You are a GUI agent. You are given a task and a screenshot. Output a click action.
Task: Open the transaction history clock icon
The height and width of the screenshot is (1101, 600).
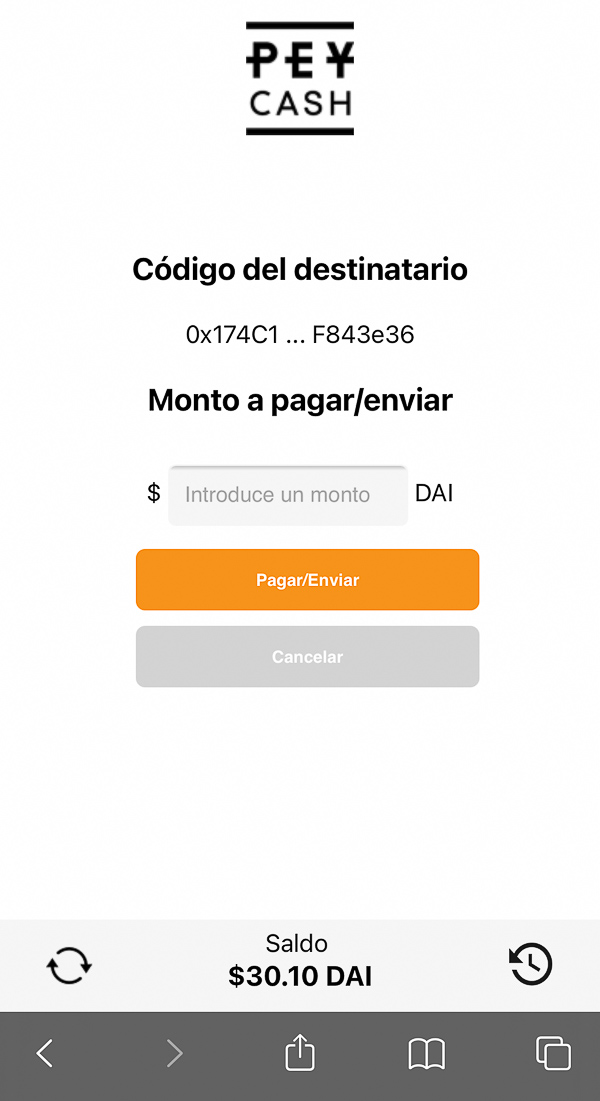click(530, 964)
